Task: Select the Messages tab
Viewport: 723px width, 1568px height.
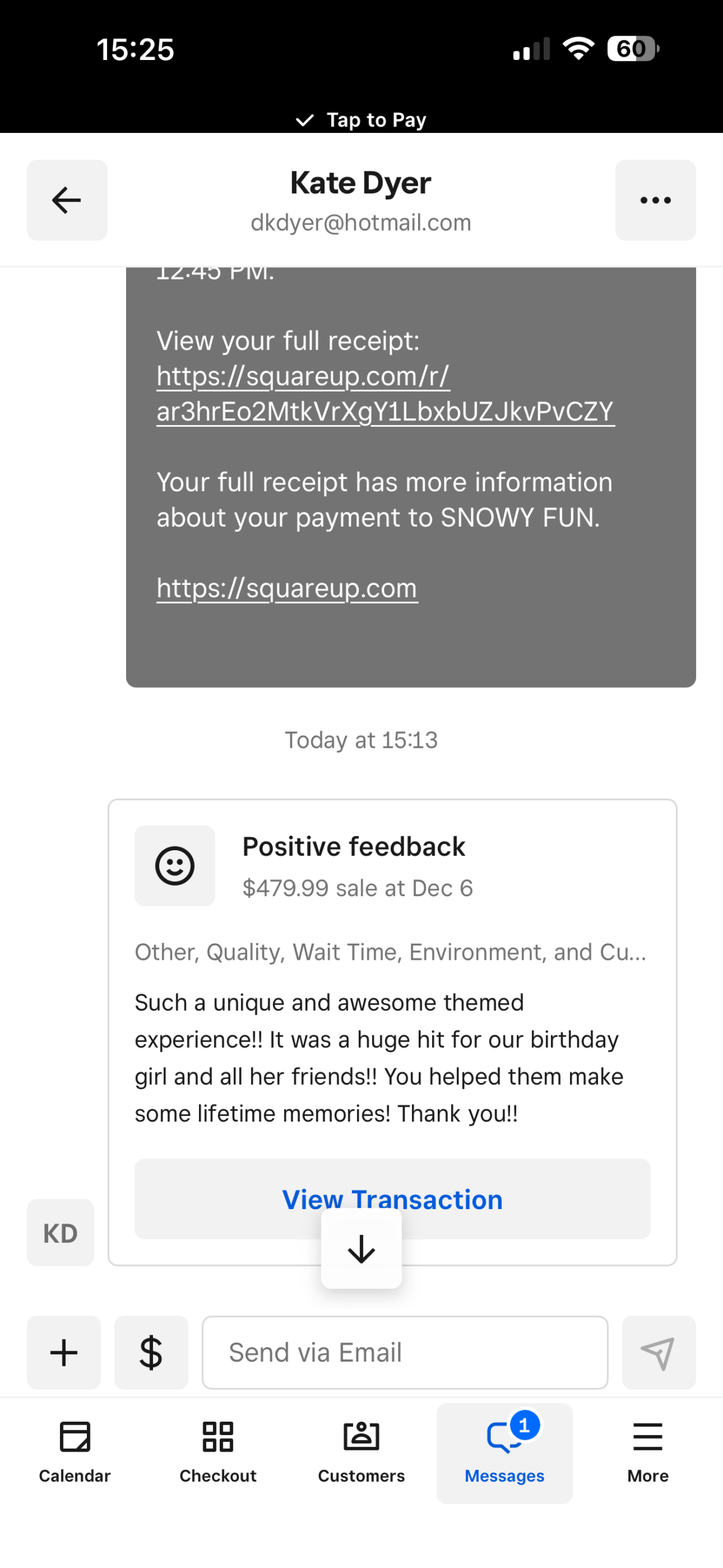Action: (504, 1452)
